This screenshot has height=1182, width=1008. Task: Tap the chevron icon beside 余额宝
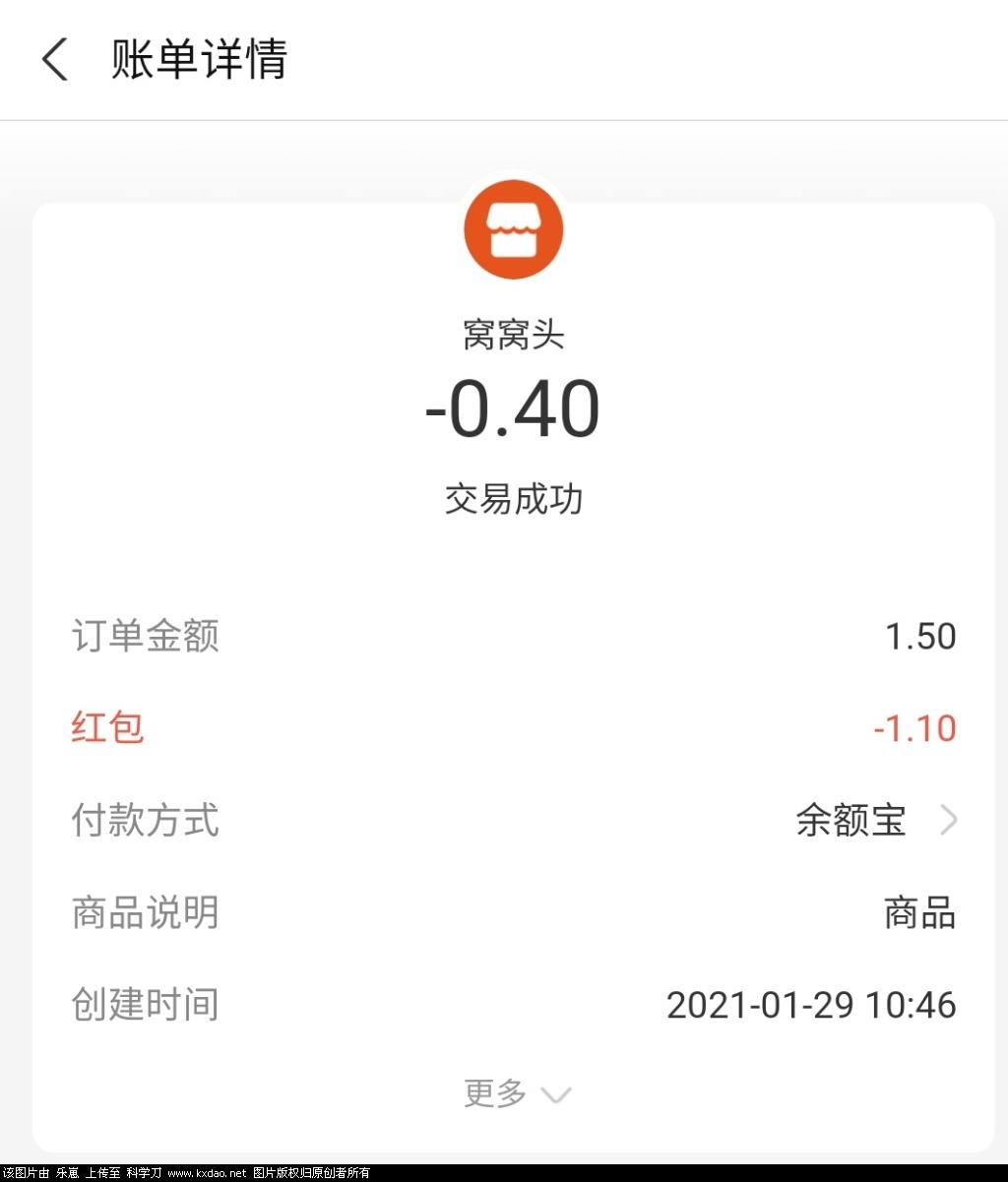click(947, 820)
